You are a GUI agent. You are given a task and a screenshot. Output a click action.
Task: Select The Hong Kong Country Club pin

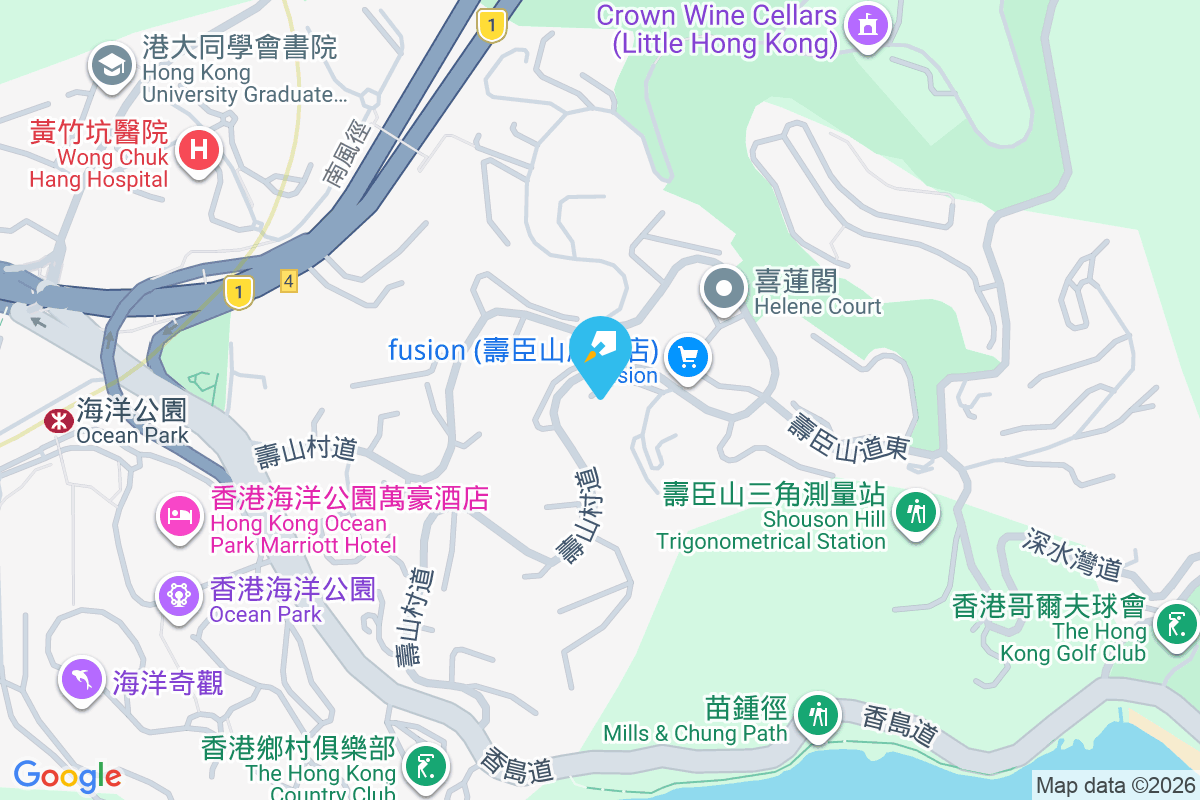[428, 767]
